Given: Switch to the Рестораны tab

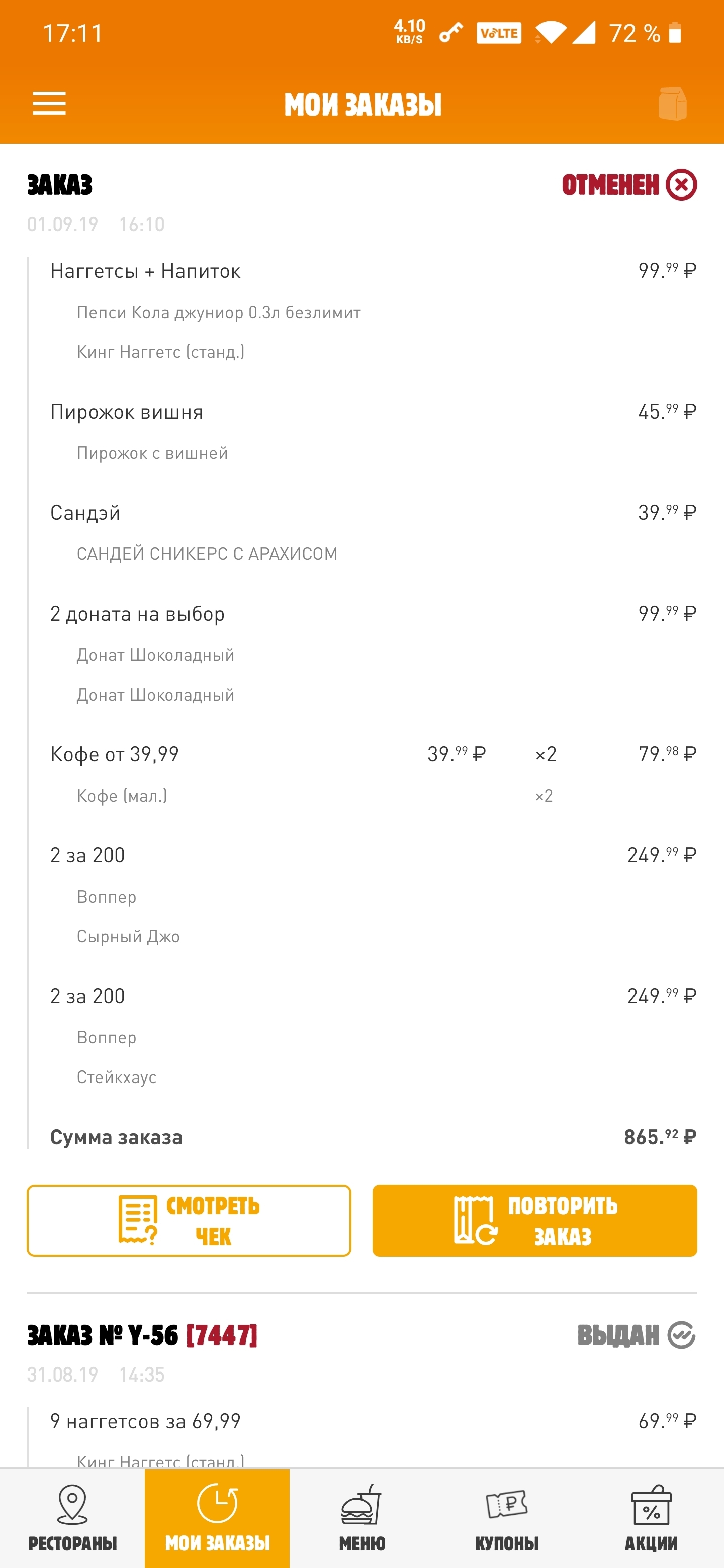Looking at the screenshot, I should pyautogui.click(x=72, y=1517).
